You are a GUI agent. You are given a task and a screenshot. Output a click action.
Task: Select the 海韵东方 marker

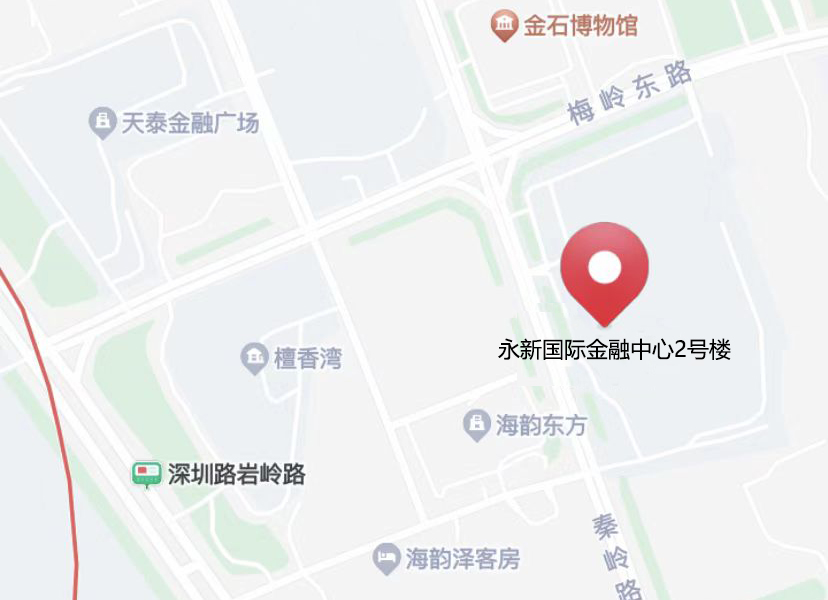coord(476,426)
